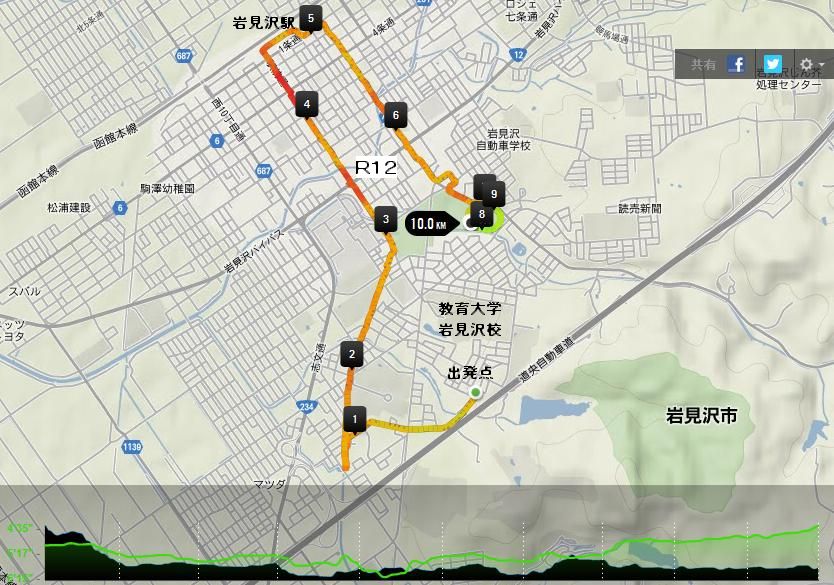The image size is (834, 585).
Task: Share the run on Facebook
Action: coord(737,64)
